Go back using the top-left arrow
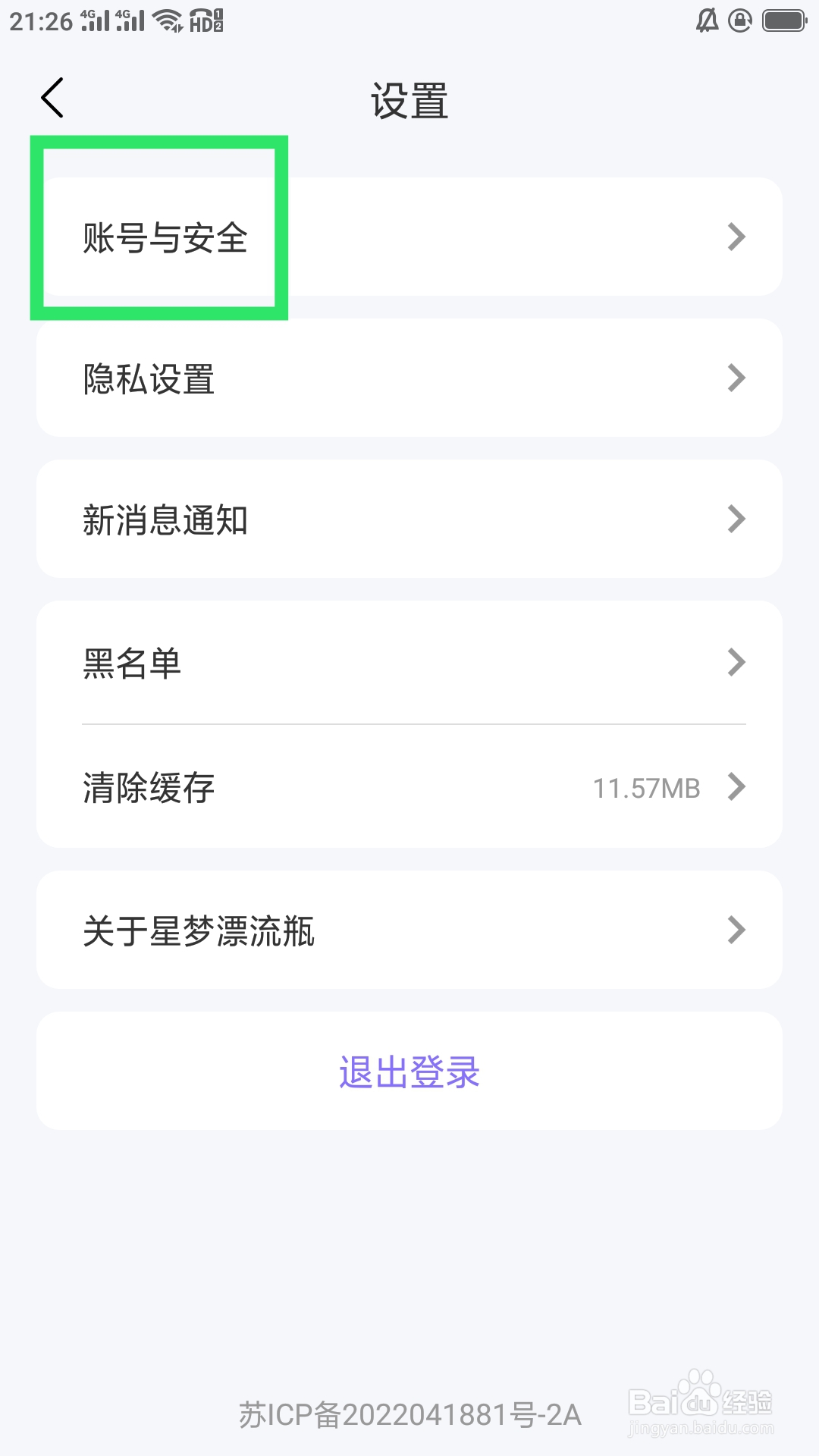The image size is (819, 1456). [52, 98]
